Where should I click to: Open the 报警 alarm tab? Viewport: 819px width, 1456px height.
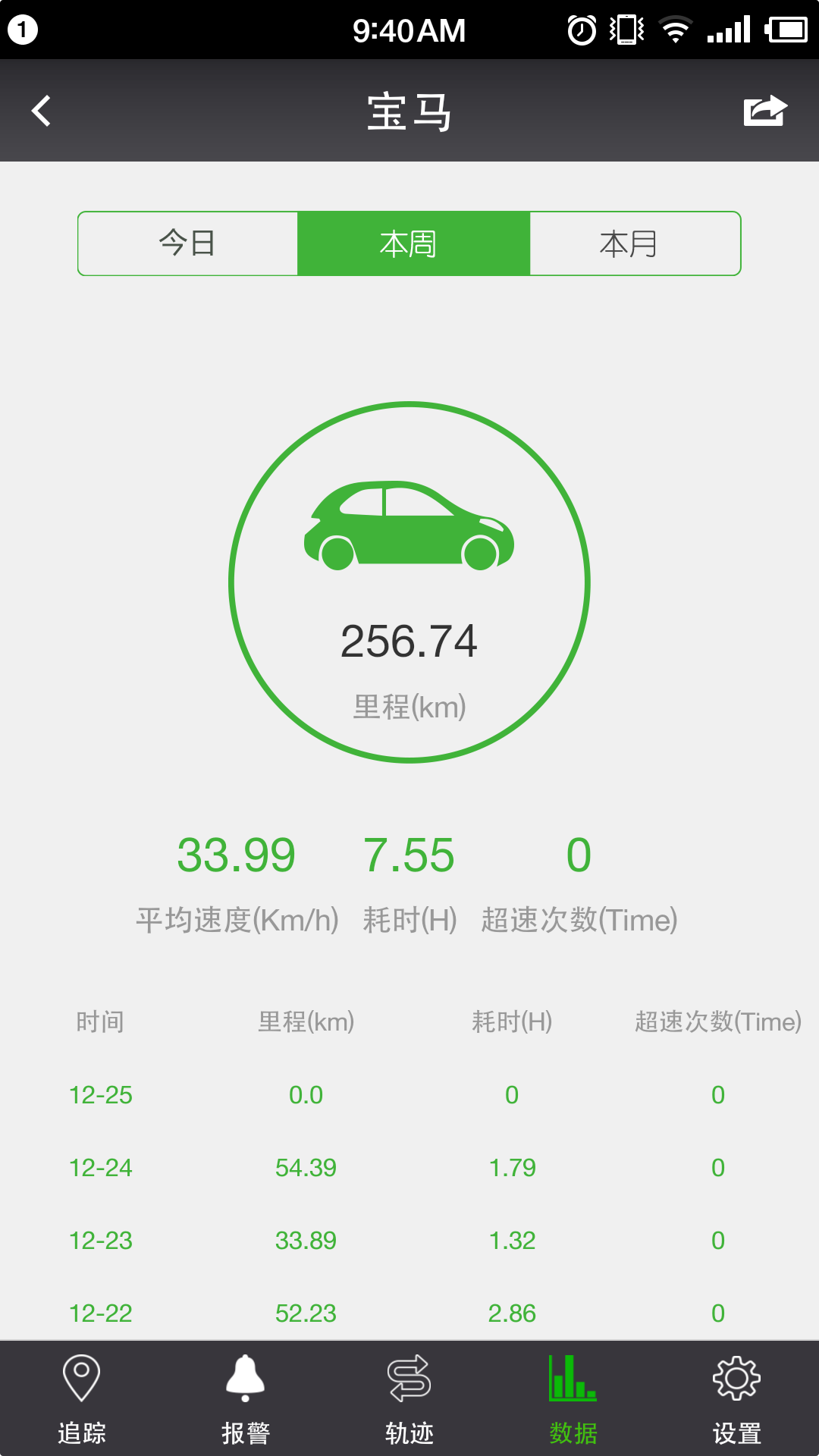point(246,1398)
